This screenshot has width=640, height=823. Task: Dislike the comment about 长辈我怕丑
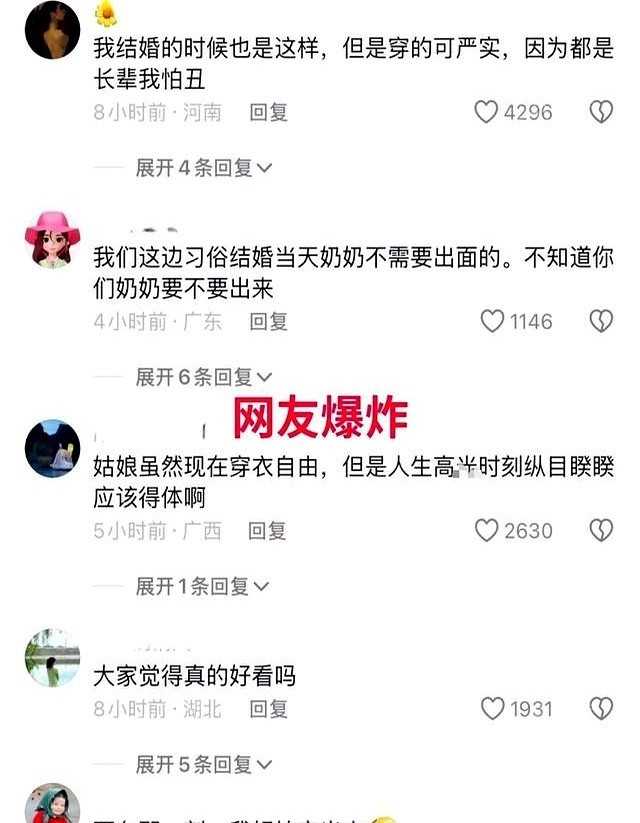click(600, 112)
